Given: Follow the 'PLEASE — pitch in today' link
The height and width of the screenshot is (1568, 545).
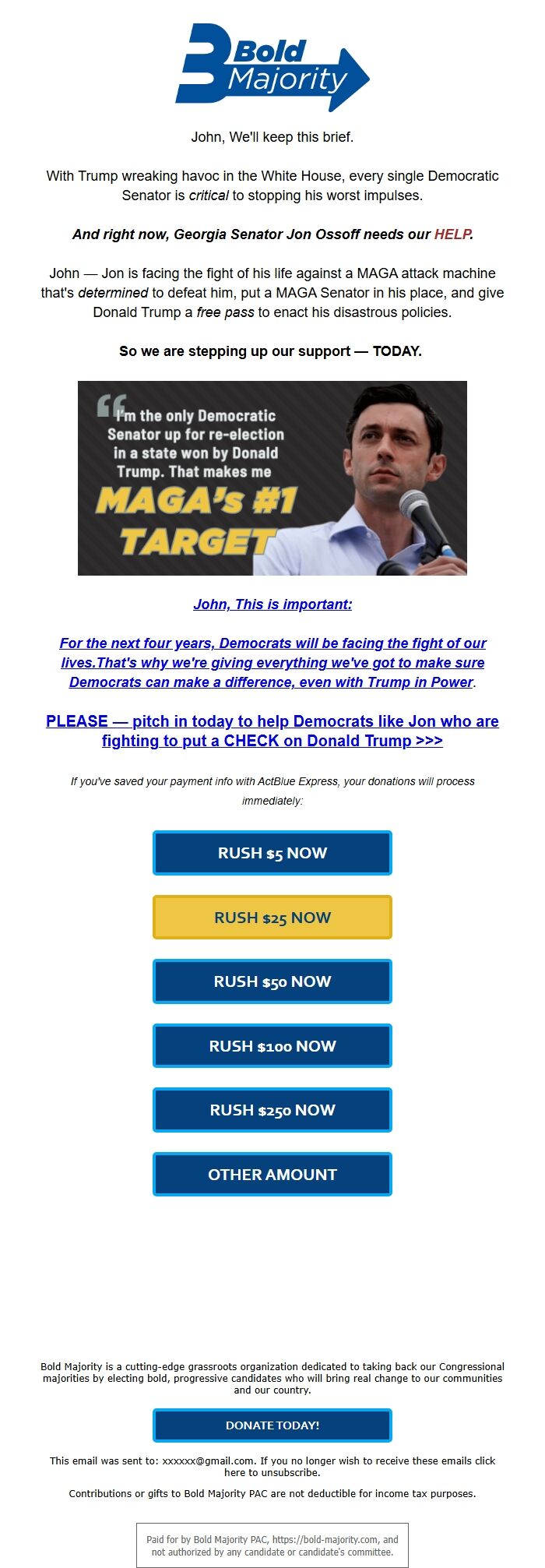Looking at the screenshot, I should 272,731.
